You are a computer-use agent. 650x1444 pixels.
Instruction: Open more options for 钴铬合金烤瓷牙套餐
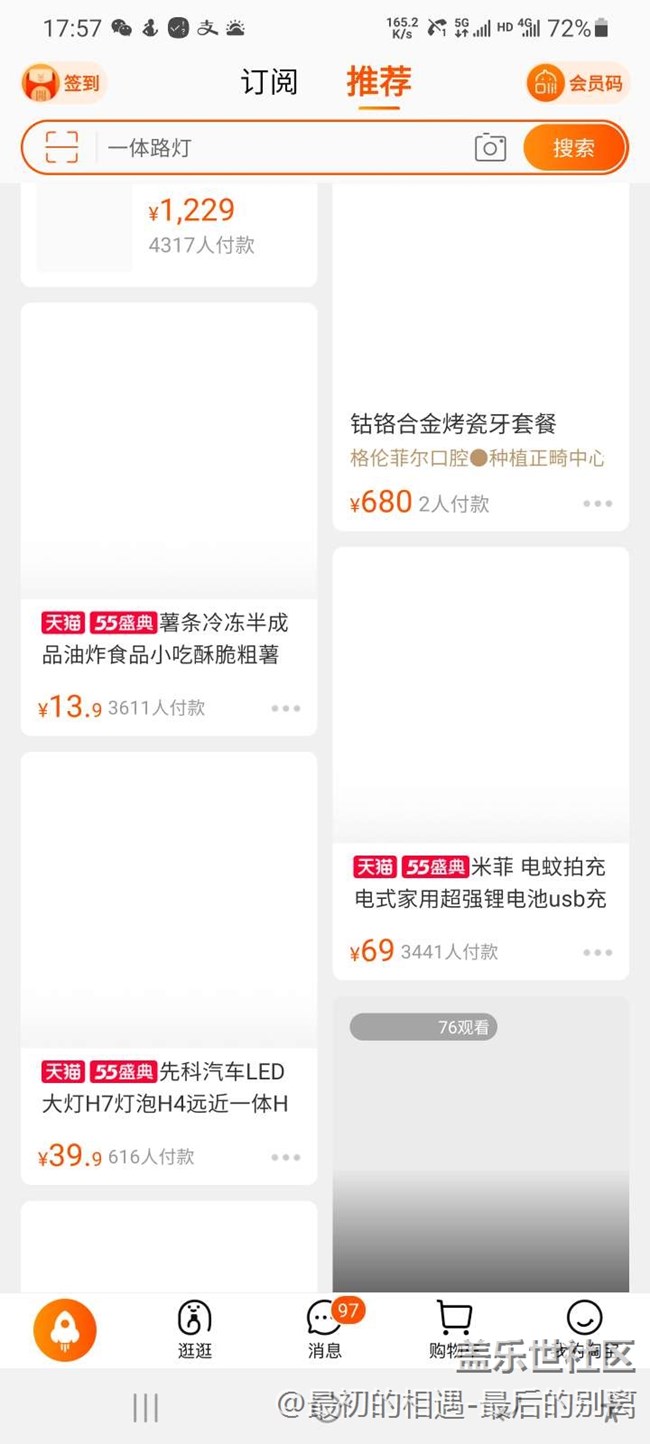pyautogui.click(x=597, y=503)
